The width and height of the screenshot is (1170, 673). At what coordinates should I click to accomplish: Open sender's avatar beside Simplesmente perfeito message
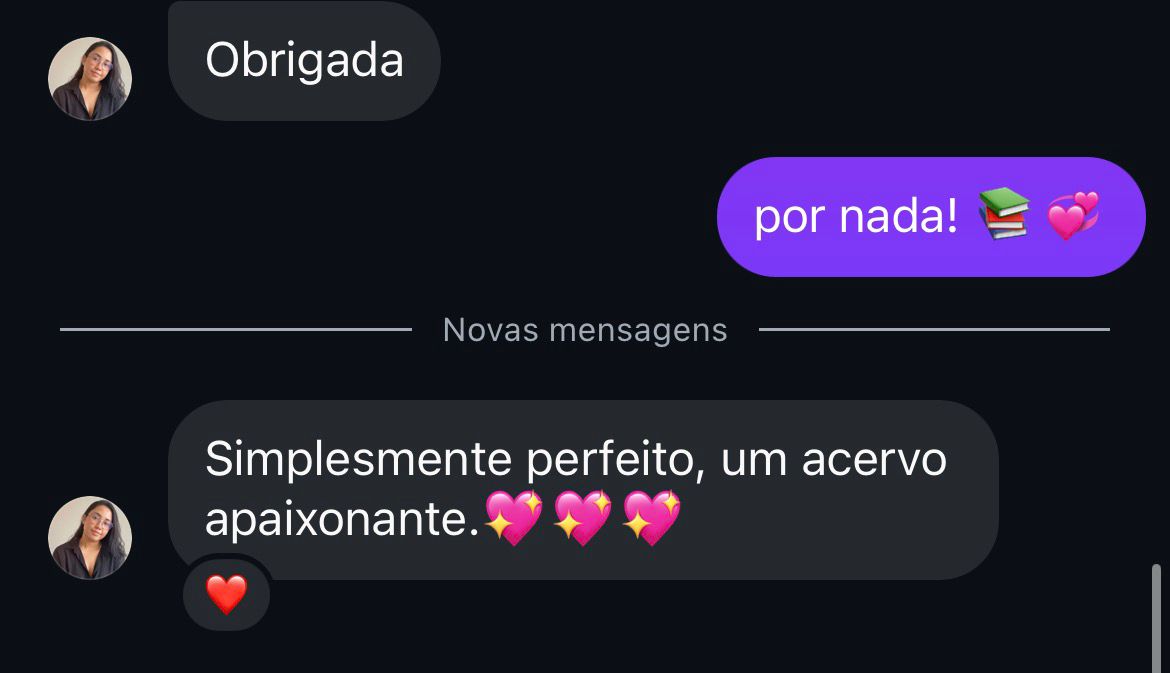90,537
